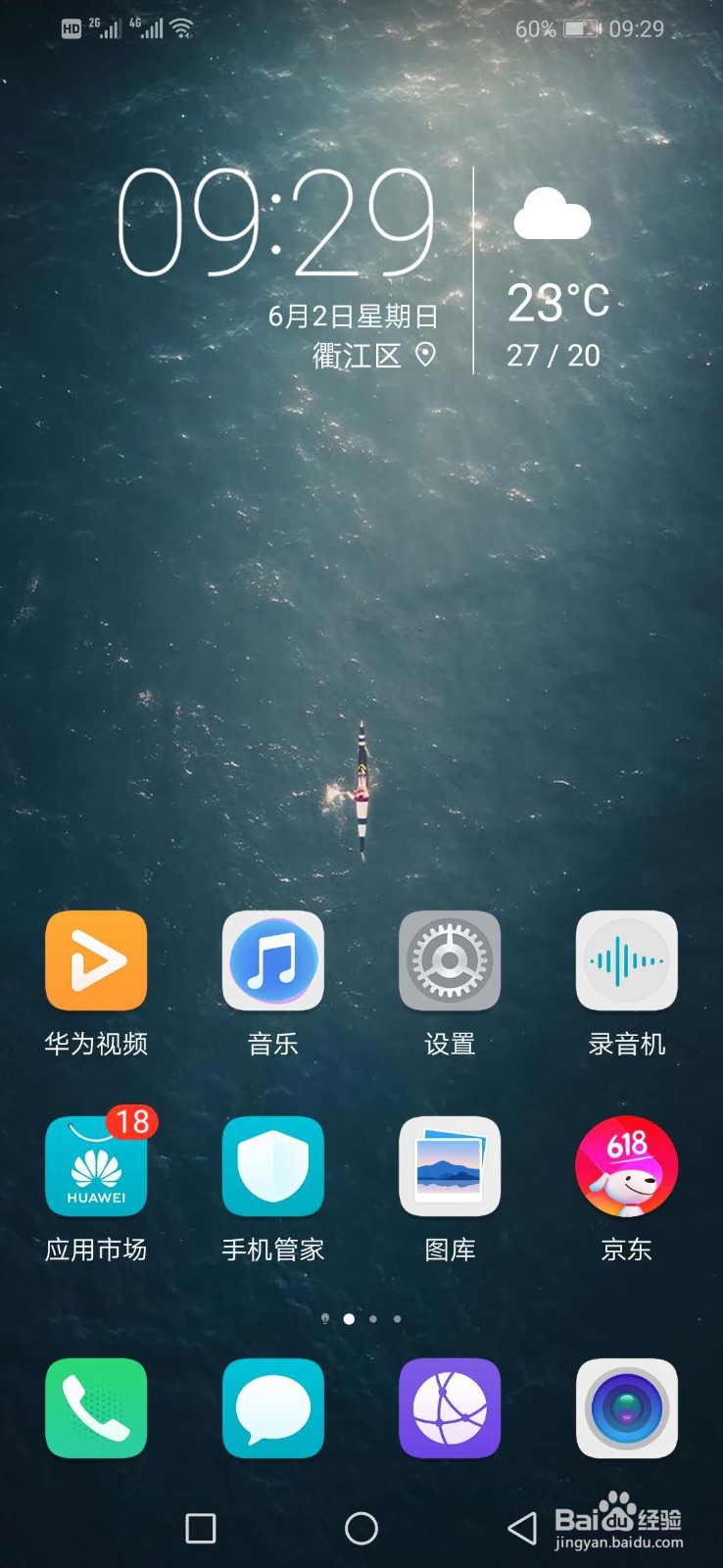Screen dimensions: 723x1568
Task: Open the 应用市场 app with 18 updates
Action: (96, 1166)
